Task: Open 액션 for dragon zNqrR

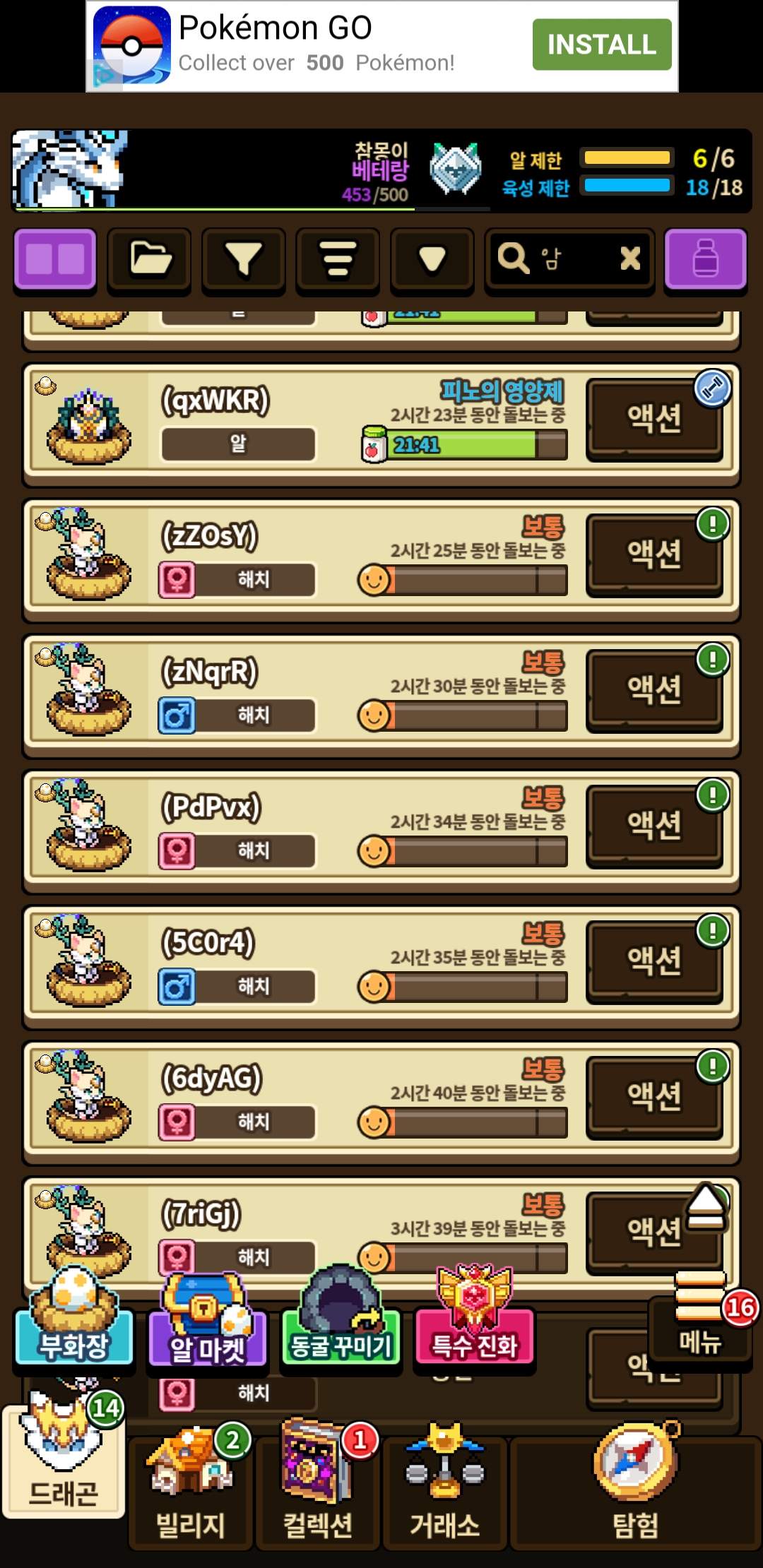Action: tap(654, 690)
